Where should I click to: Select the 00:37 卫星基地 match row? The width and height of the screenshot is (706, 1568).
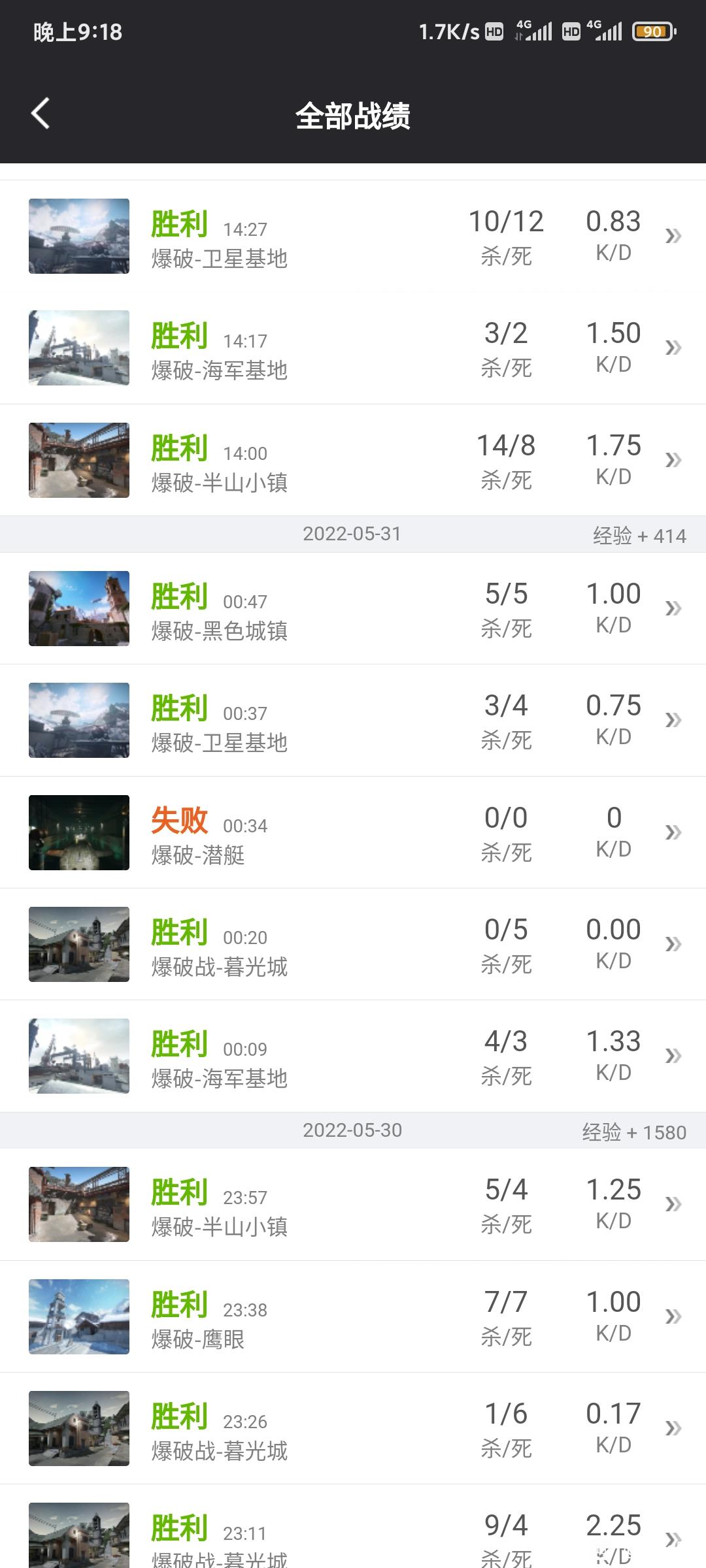coord(353,721)
